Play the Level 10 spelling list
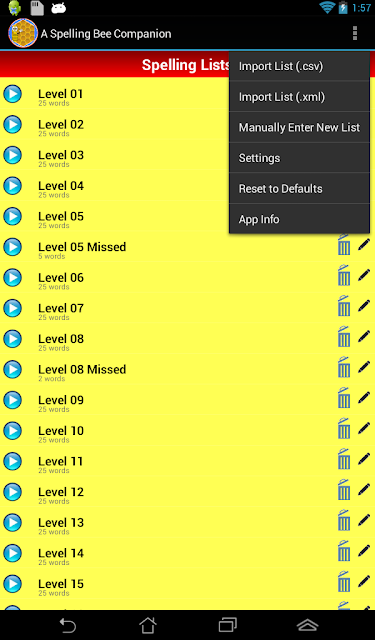375x640 pixels. pos(13,431)
